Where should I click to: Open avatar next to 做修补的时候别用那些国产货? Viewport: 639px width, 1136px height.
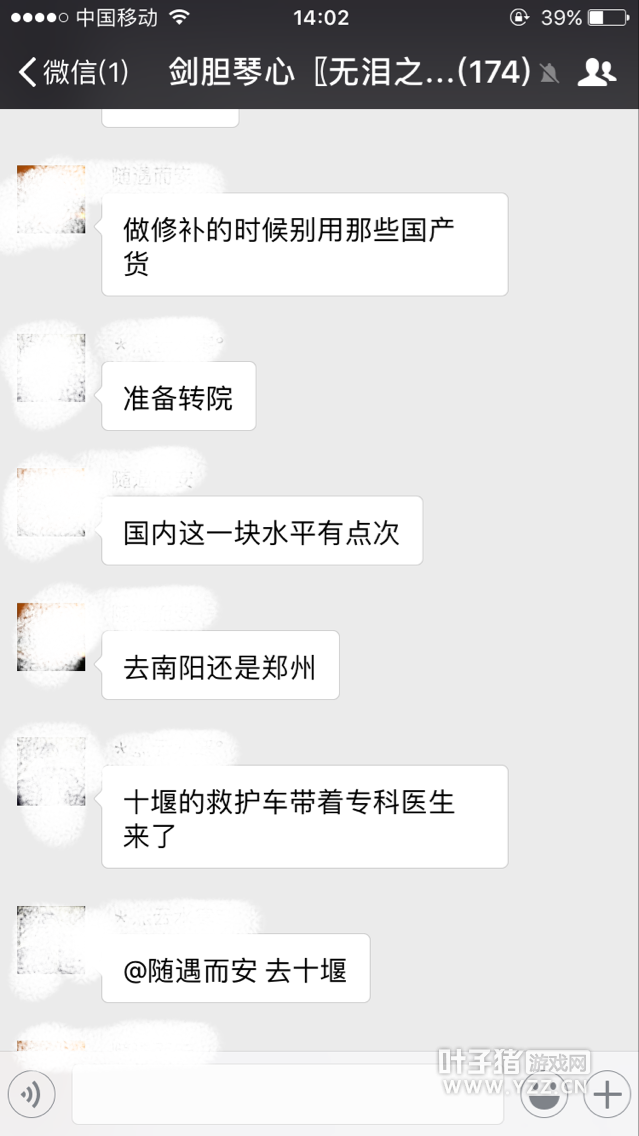51,200
